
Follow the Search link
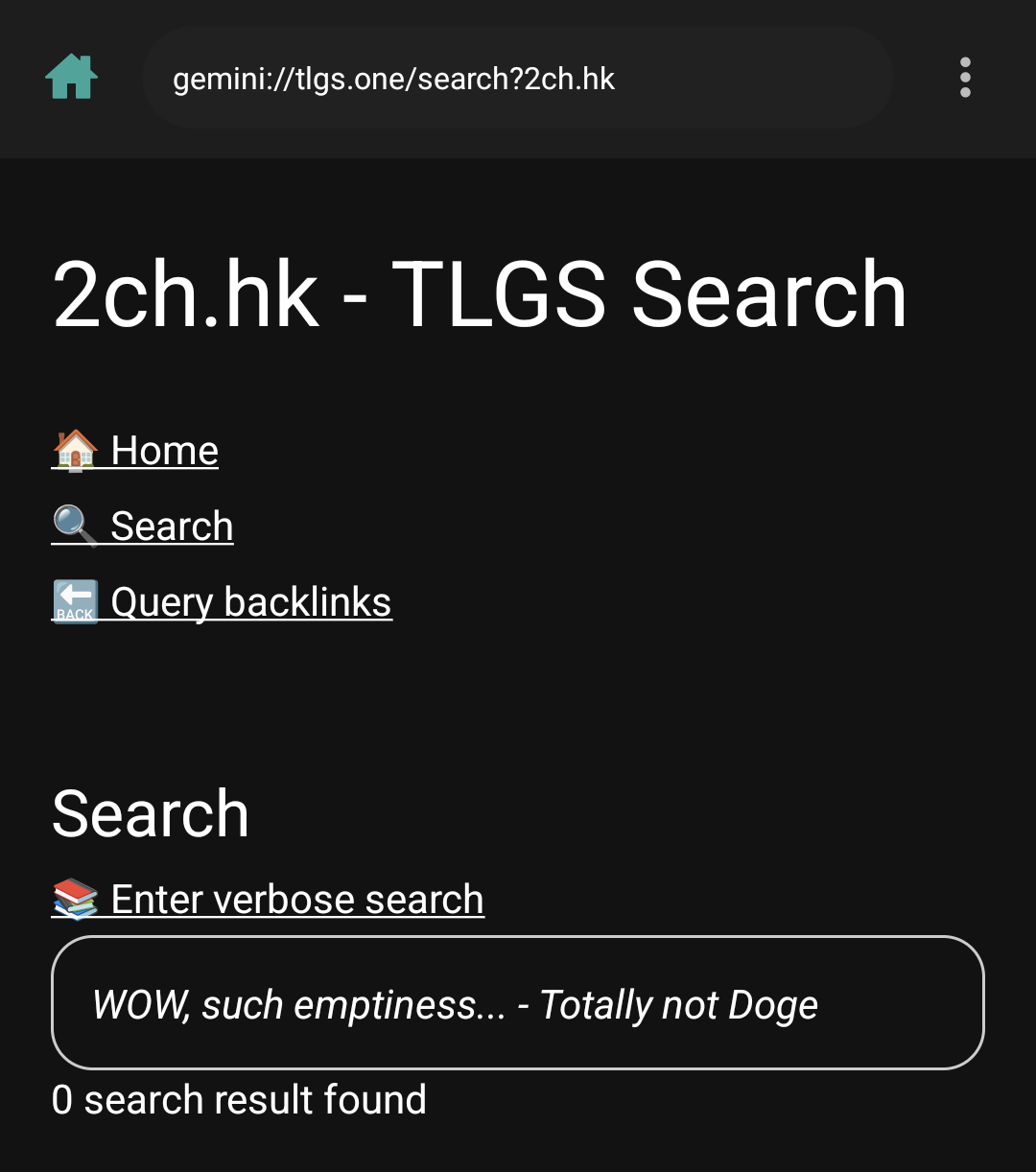143,527
